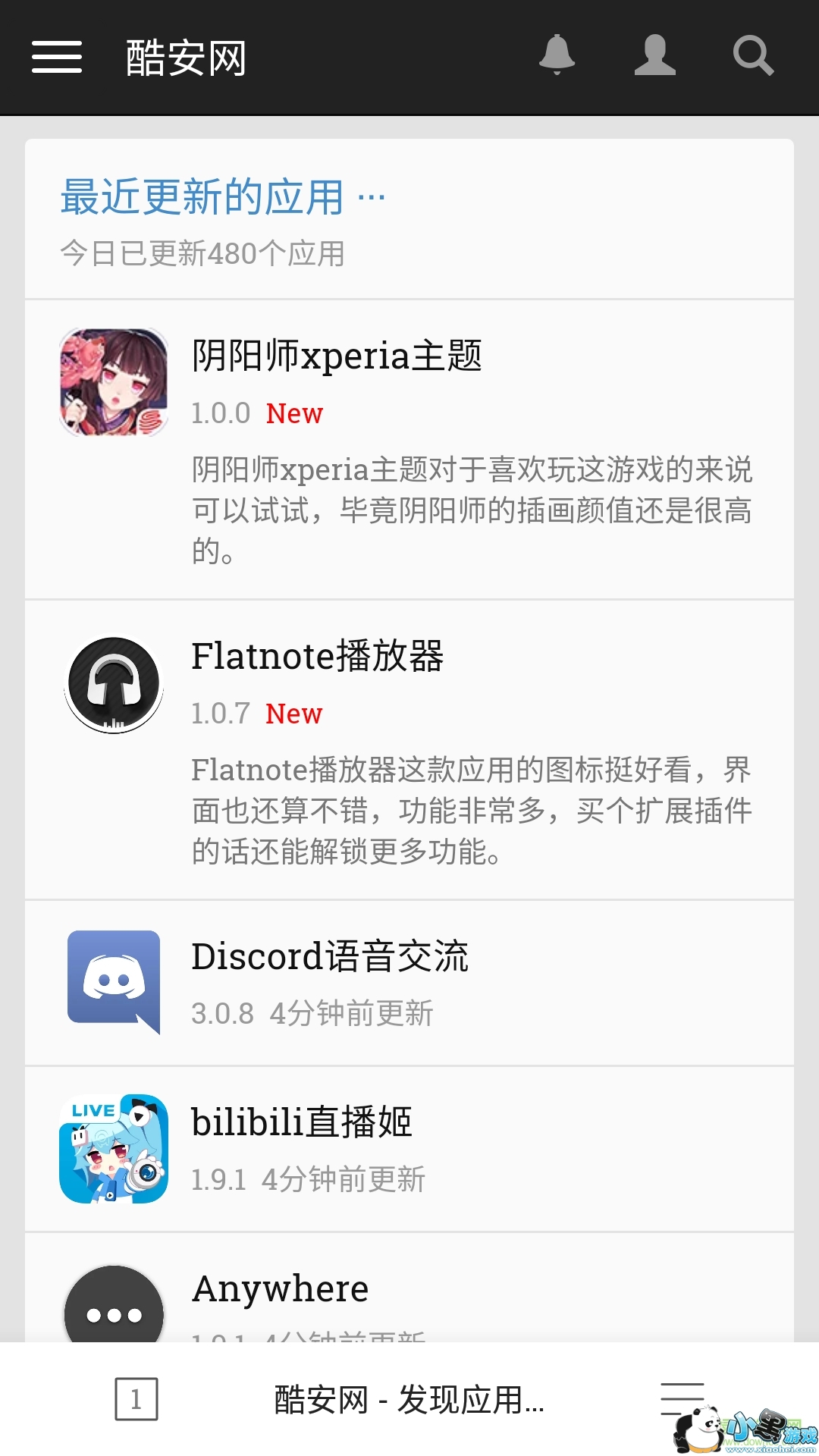Open the hamburger drawer menu
The width and height of the screenshot is (819, 1456).
(x=57, y=57)
